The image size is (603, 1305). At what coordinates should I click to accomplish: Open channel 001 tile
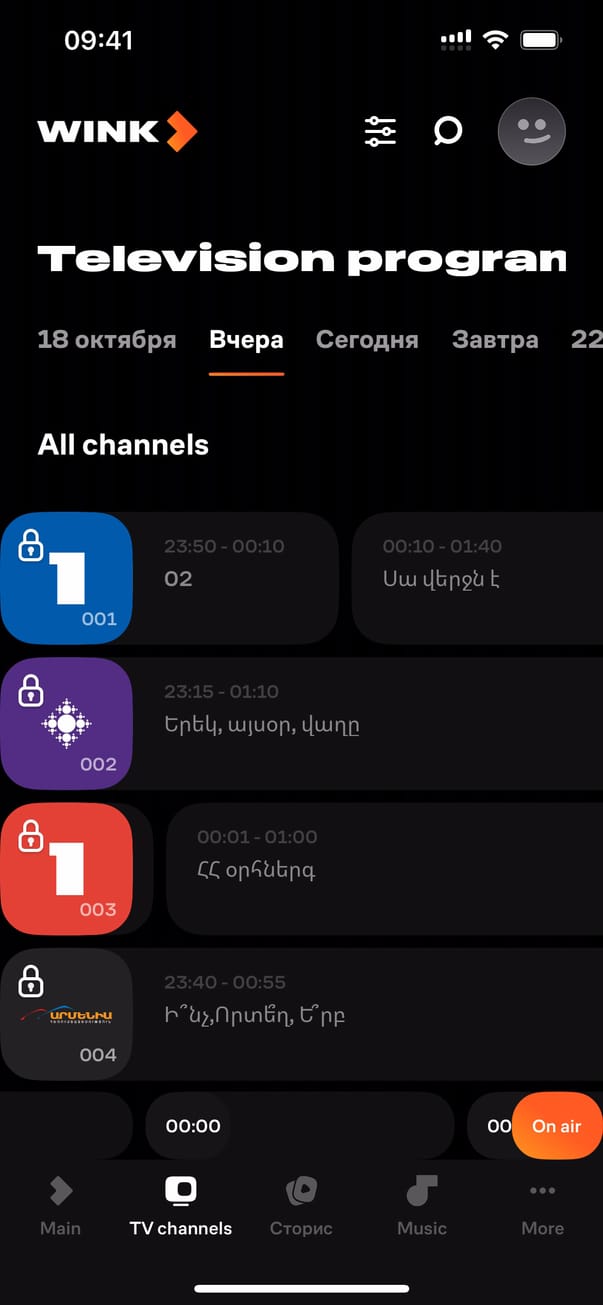pyautogui.click(x=66, y=578)
